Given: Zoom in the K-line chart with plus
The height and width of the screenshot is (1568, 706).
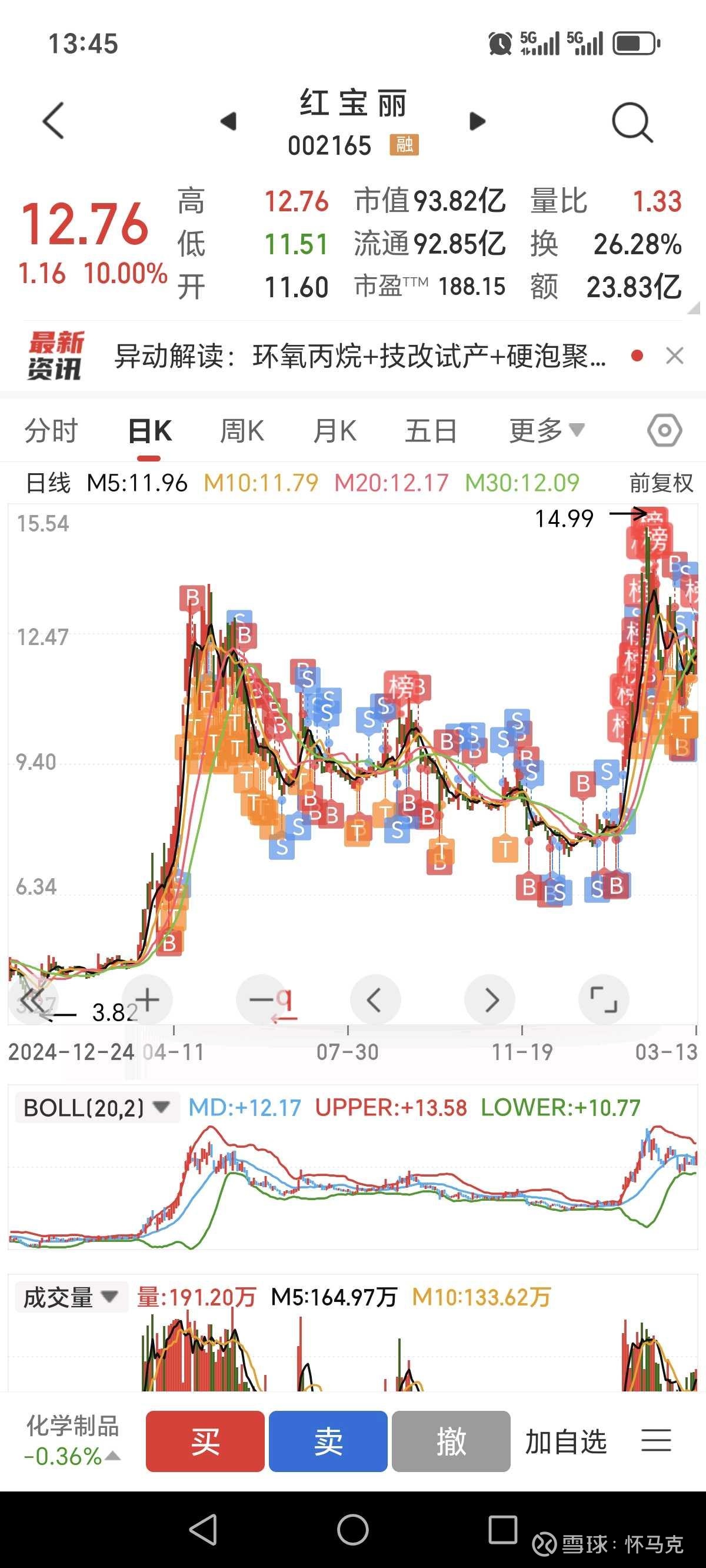Looking at the screenshot, I should tap(146, 1000).
